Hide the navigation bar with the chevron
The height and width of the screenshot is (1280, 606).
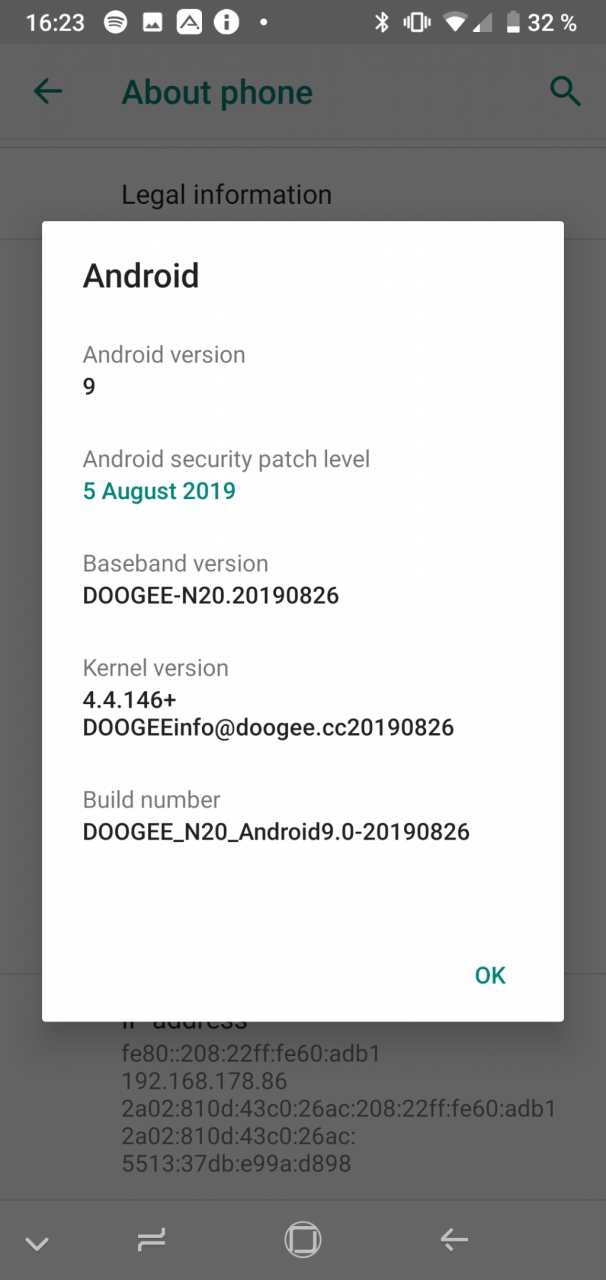coord(37,1244)
